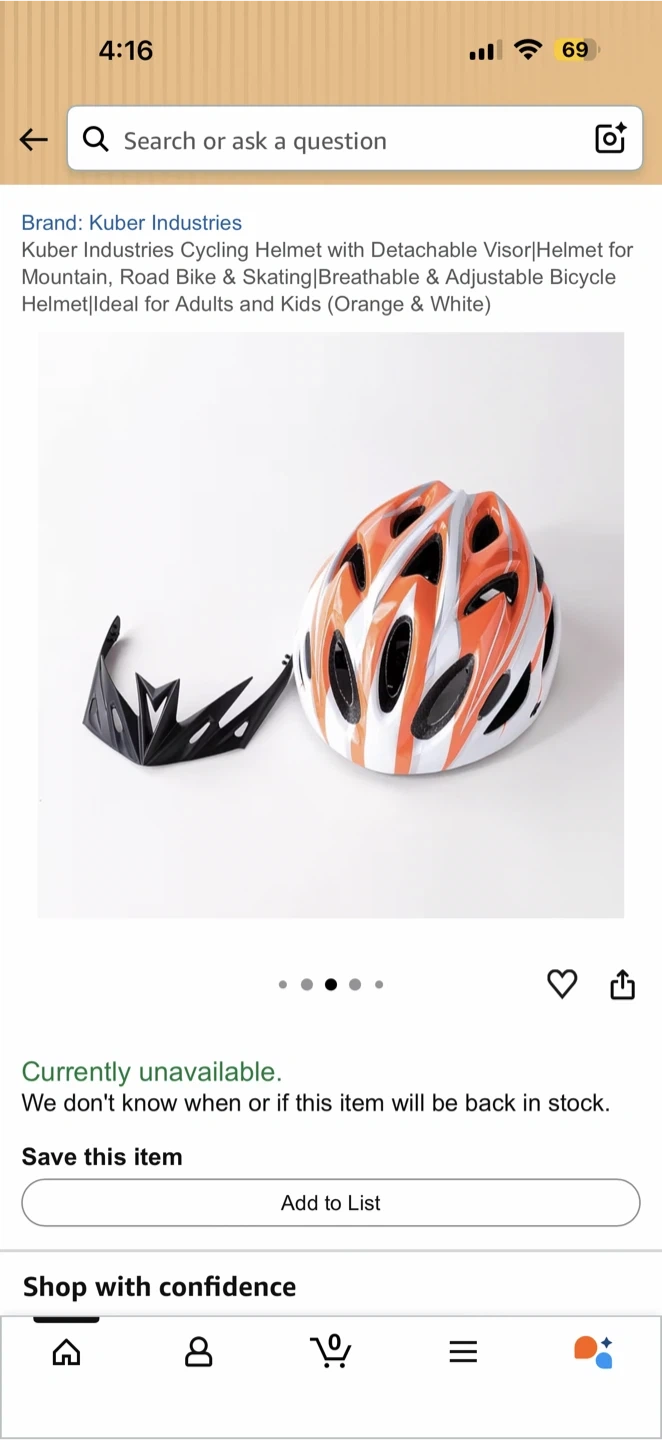Open the Rufus AI assistant tab

(x=593, y=1352)
